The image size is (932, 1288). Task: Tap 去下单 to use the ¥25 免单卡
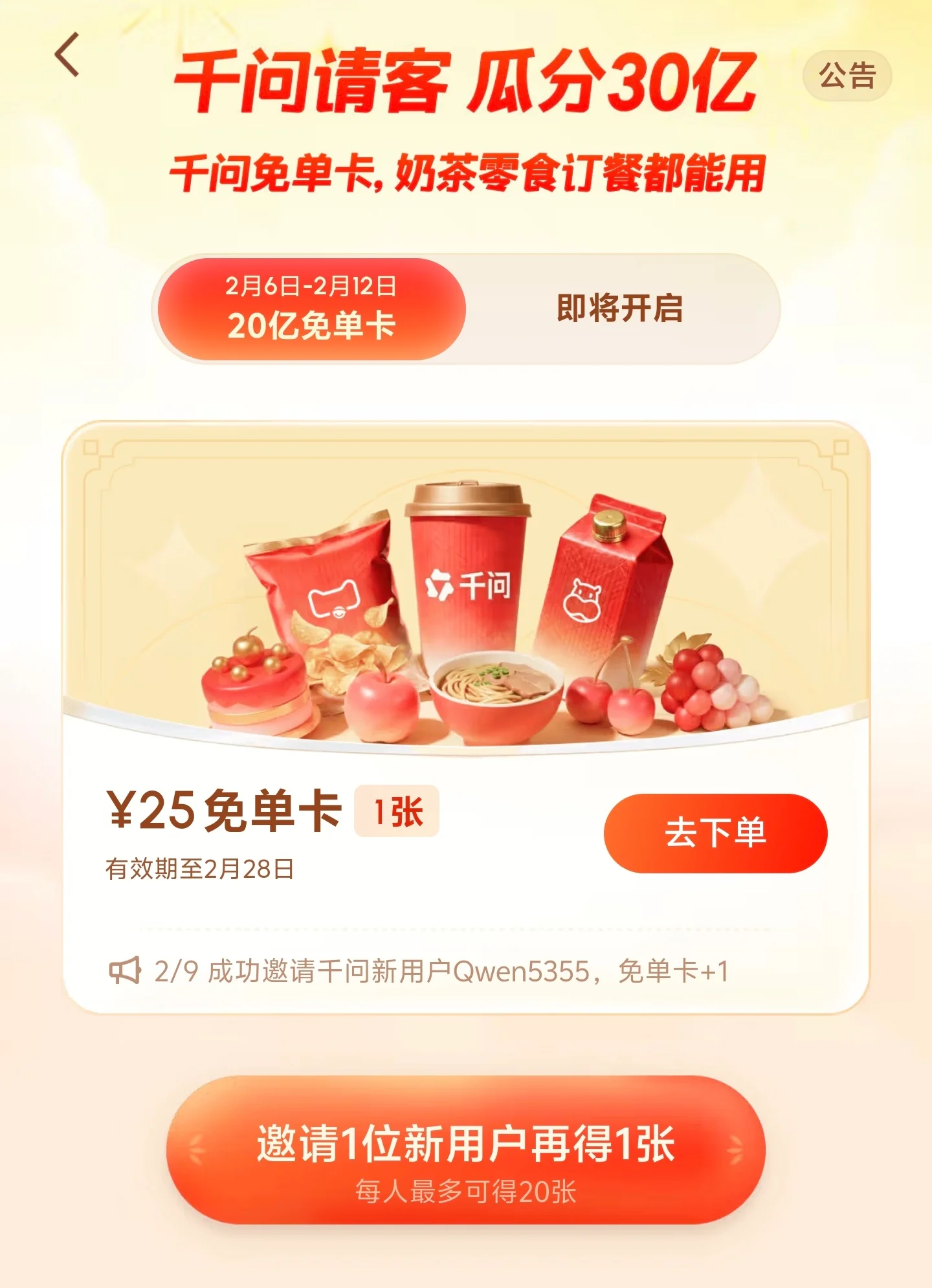click(715, 833)
